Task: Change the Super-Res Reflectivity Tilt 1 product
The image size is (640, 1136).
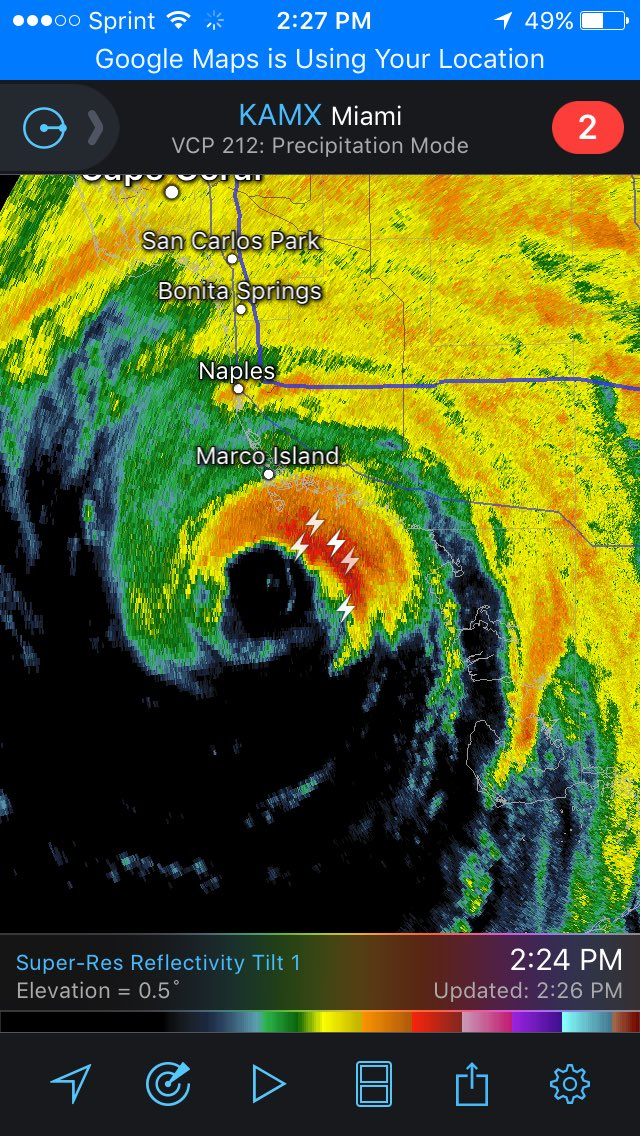Action: [158, 963]
